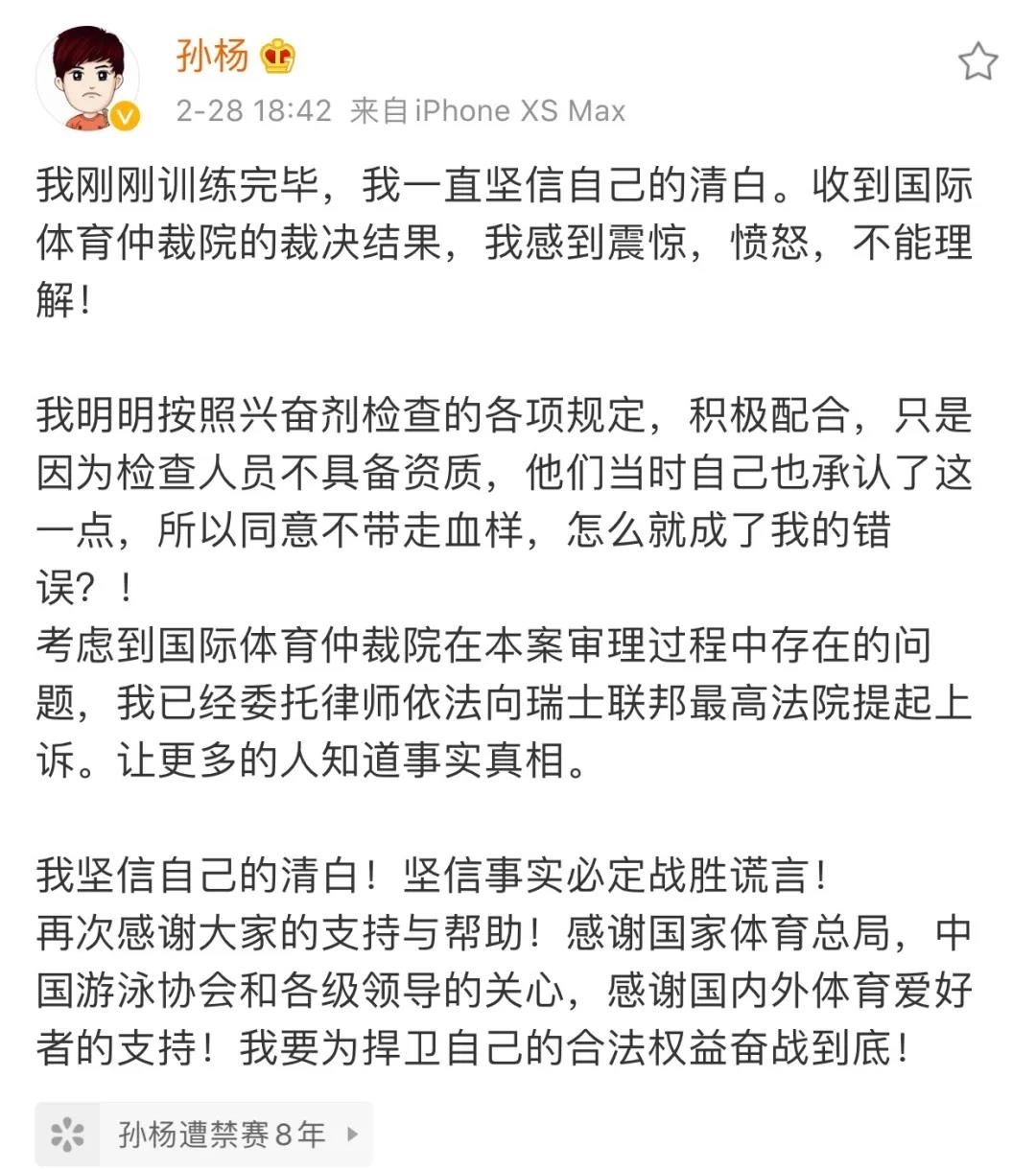This screenshot has width=1036, height=1170.
Task: Open the source link iPhone XS Max
Action: click(519, 111)
